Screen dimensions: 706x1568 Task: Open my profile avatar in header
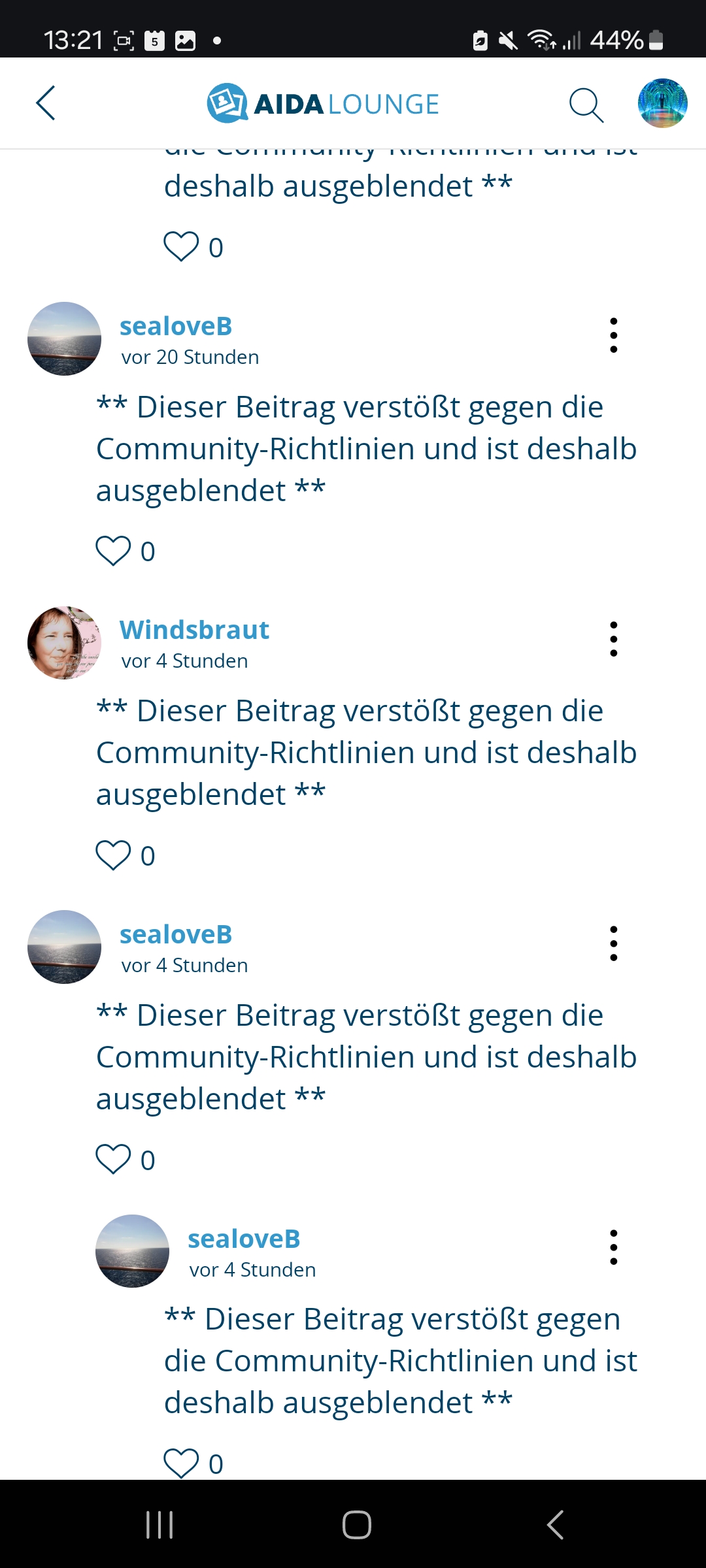coord(662,103)
